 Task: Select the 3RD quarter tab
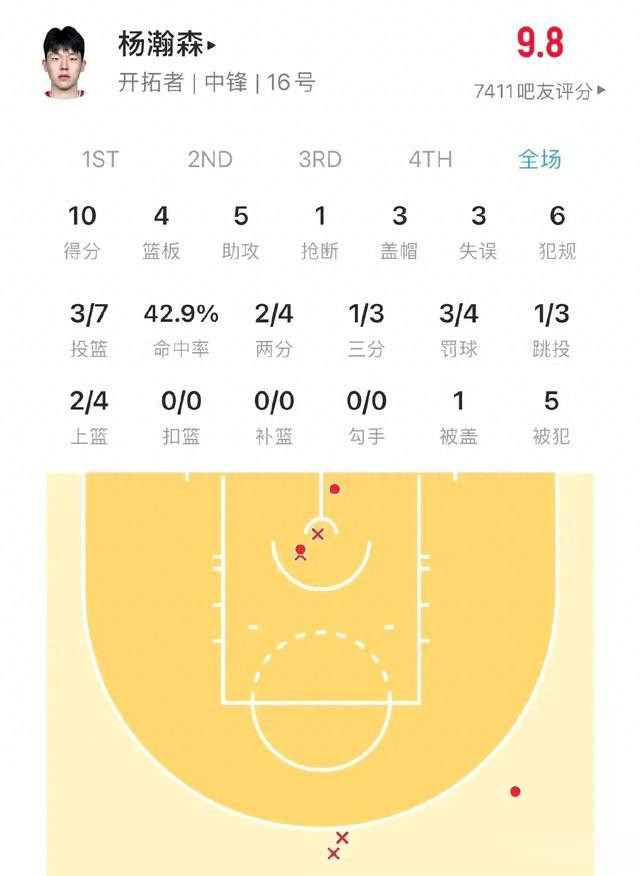point(320,159)
